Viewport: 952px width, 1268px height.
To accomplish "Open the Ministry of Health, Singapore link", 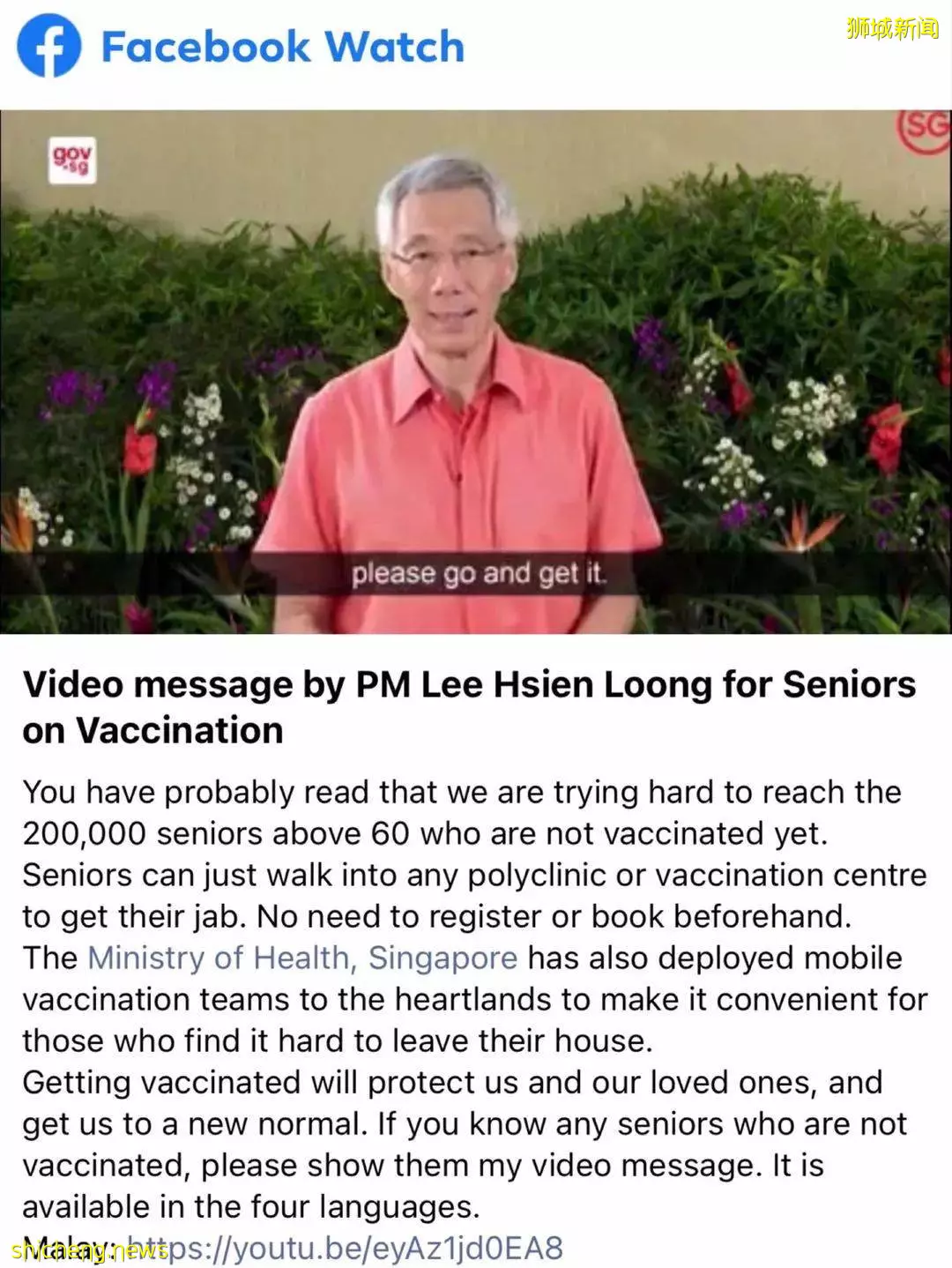I will coord(302,958).
